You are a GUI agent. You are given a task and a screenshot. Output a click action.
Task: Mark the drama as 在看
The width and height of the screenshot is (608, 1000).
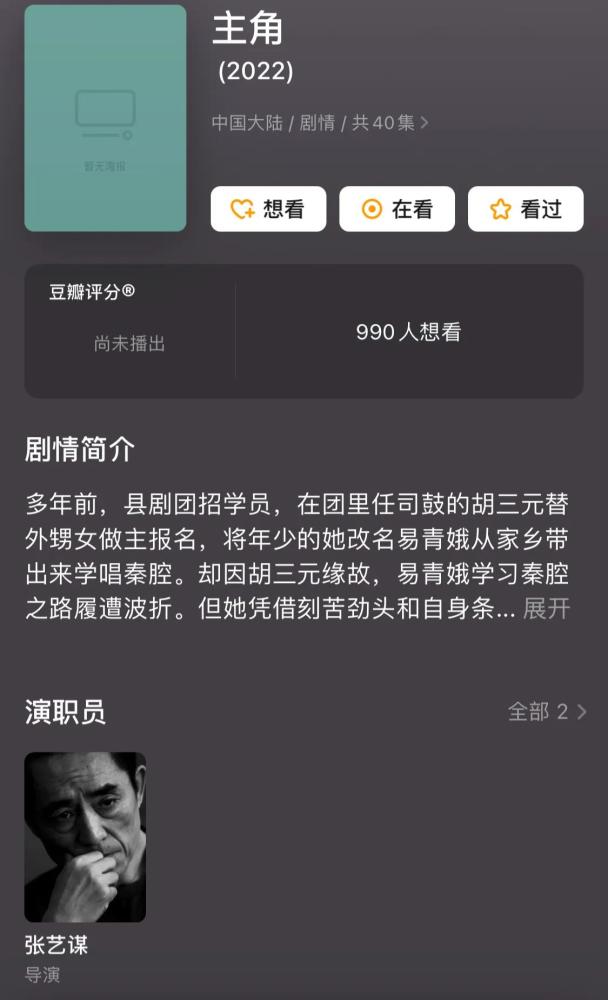[x=397, y=209]
